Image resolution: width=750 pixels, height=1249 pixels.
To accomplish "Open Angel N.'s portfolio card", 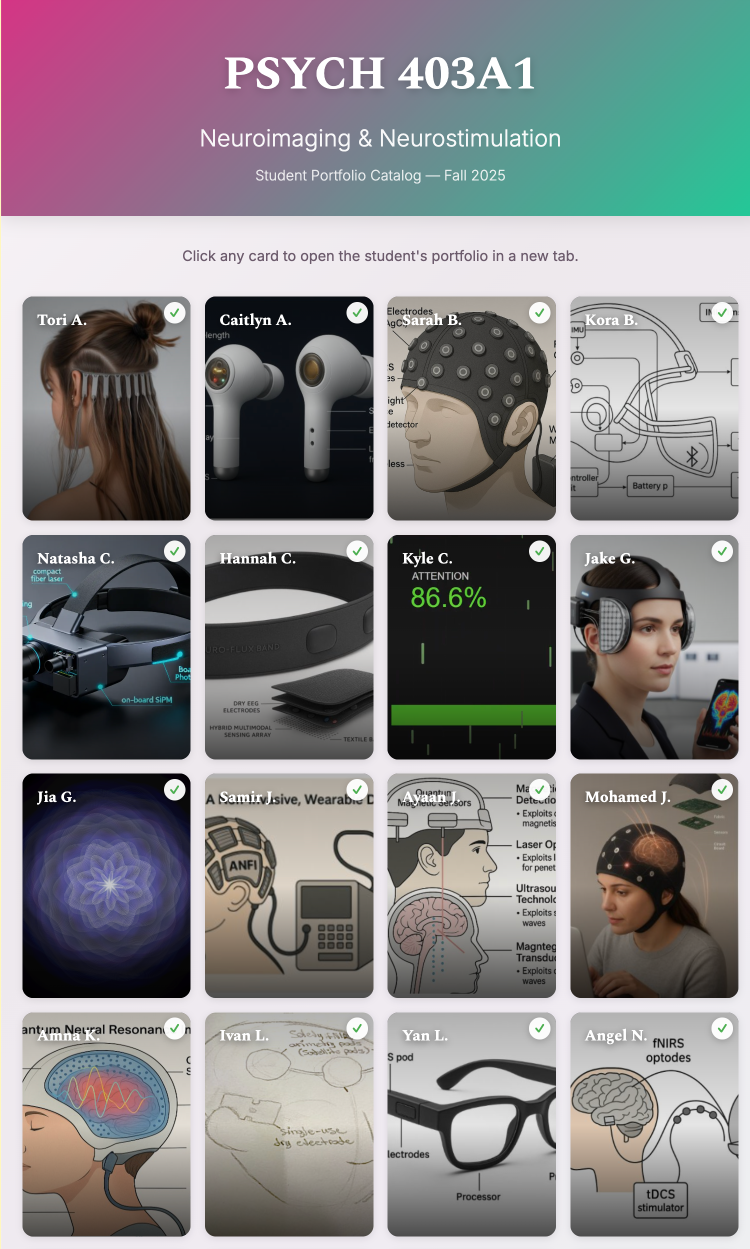I will click(x=654, y=1124).
